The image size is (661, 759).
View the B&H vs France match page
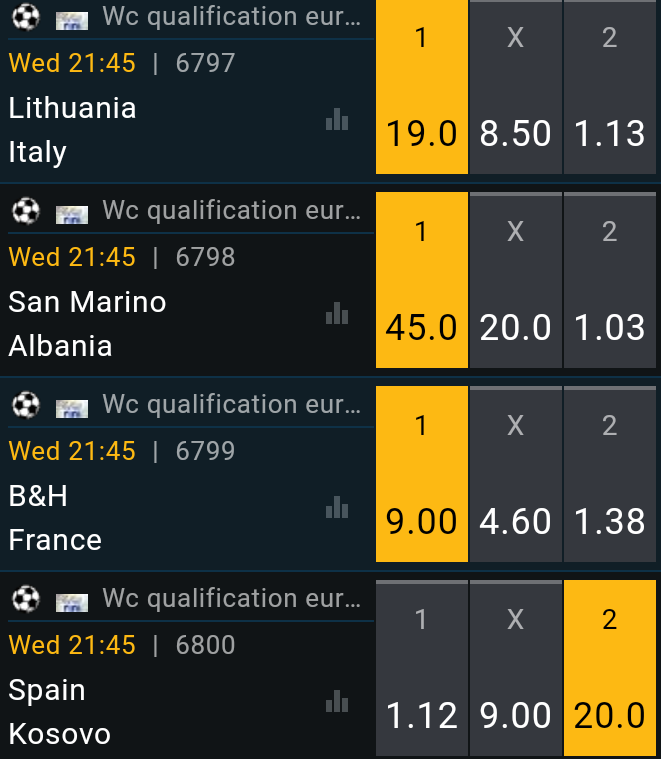click(x=55, y=518)
